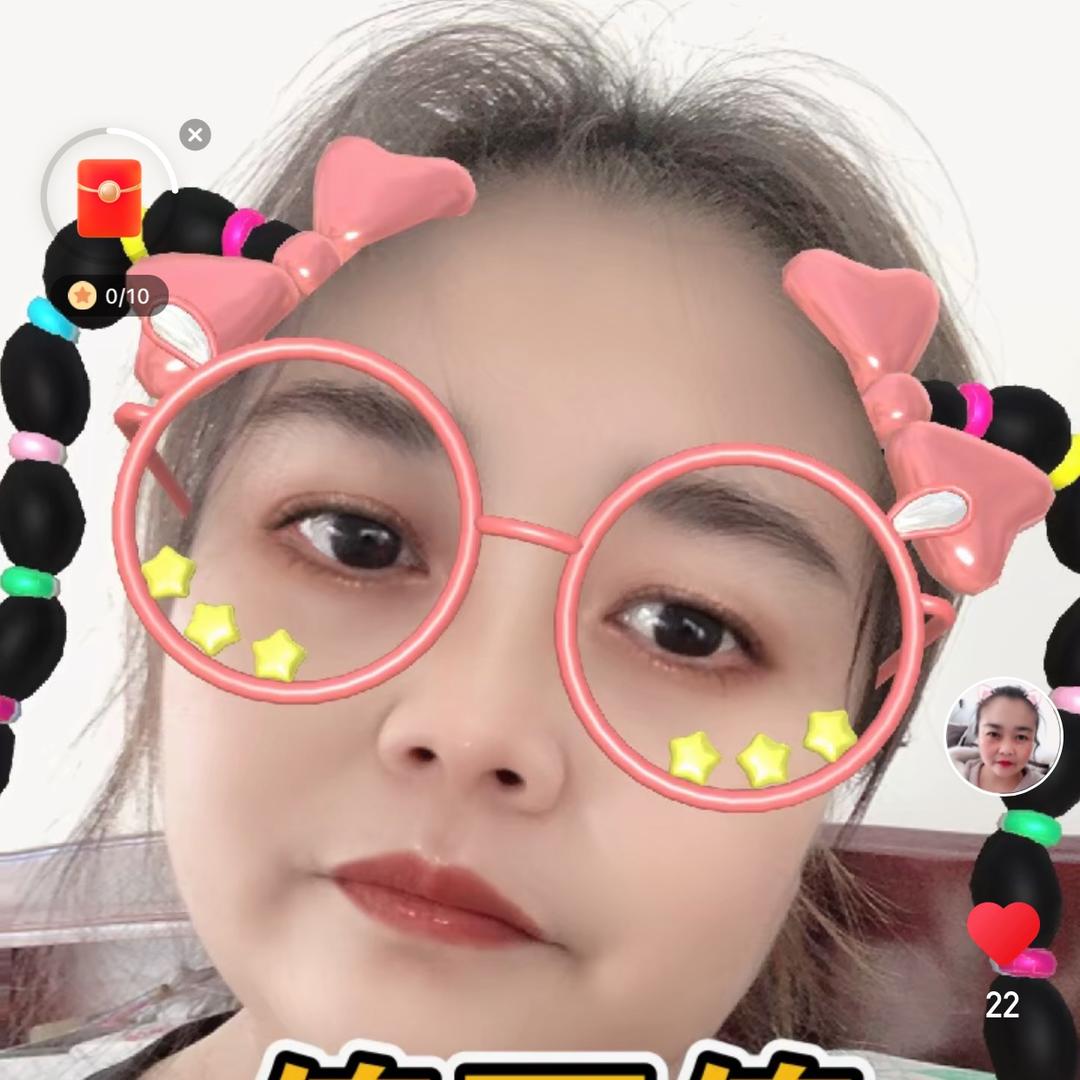This screenshot has width=1080, height=1080.
Task: Open the red envelope reward
Action: coord(109,198)
